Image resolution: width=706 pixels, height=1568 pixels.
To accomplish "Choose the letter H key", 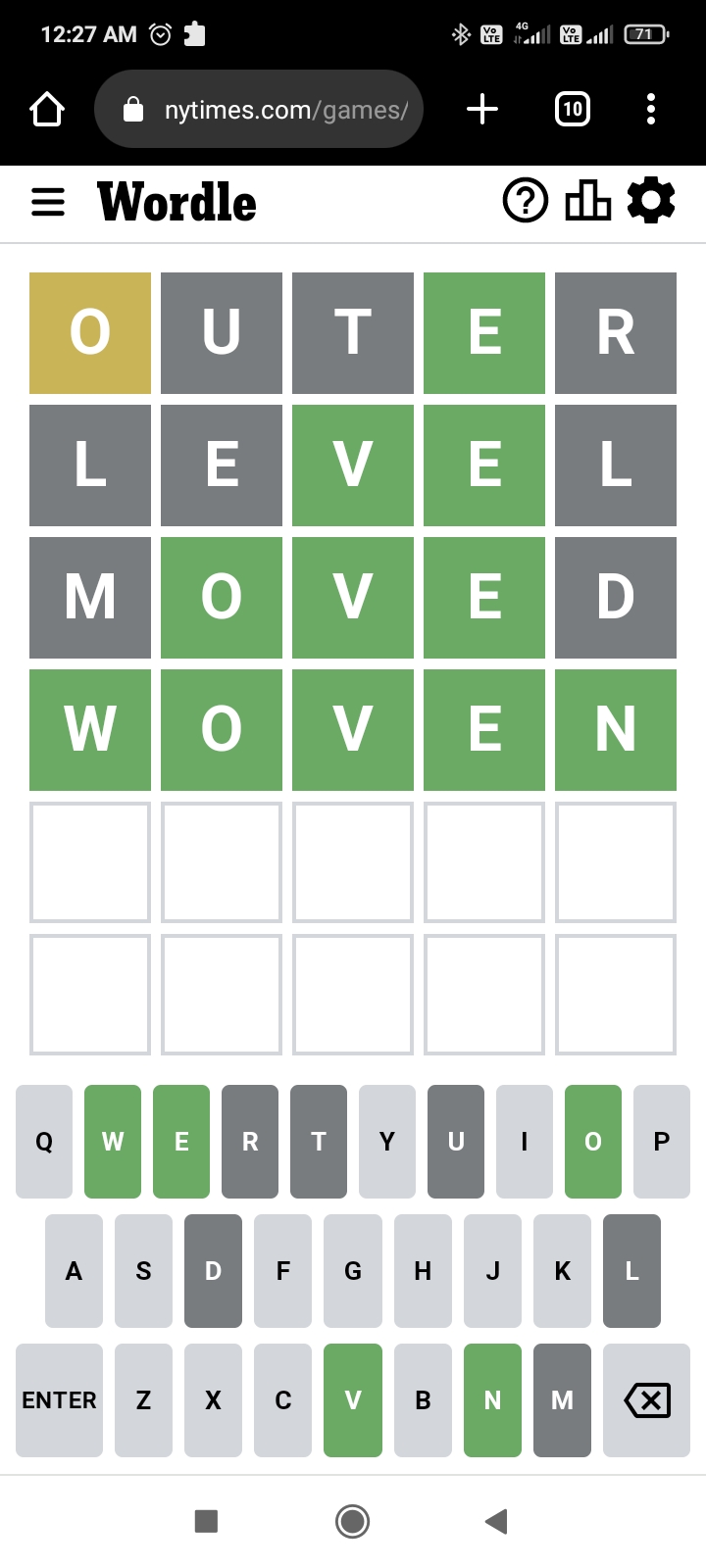I will pyautogui.click(x=423, y=1271).
